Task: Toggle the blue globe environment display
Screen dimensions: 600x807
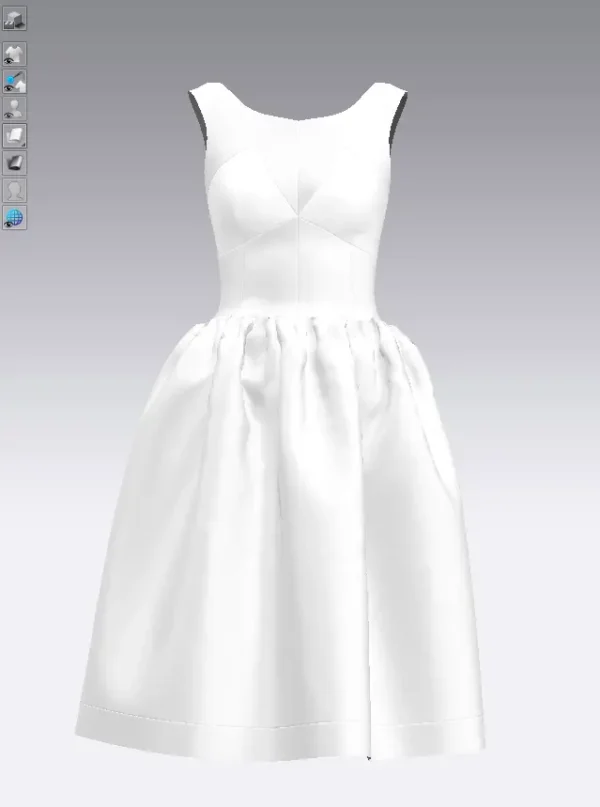Action: pyautogui.click(x=15, y=216)
